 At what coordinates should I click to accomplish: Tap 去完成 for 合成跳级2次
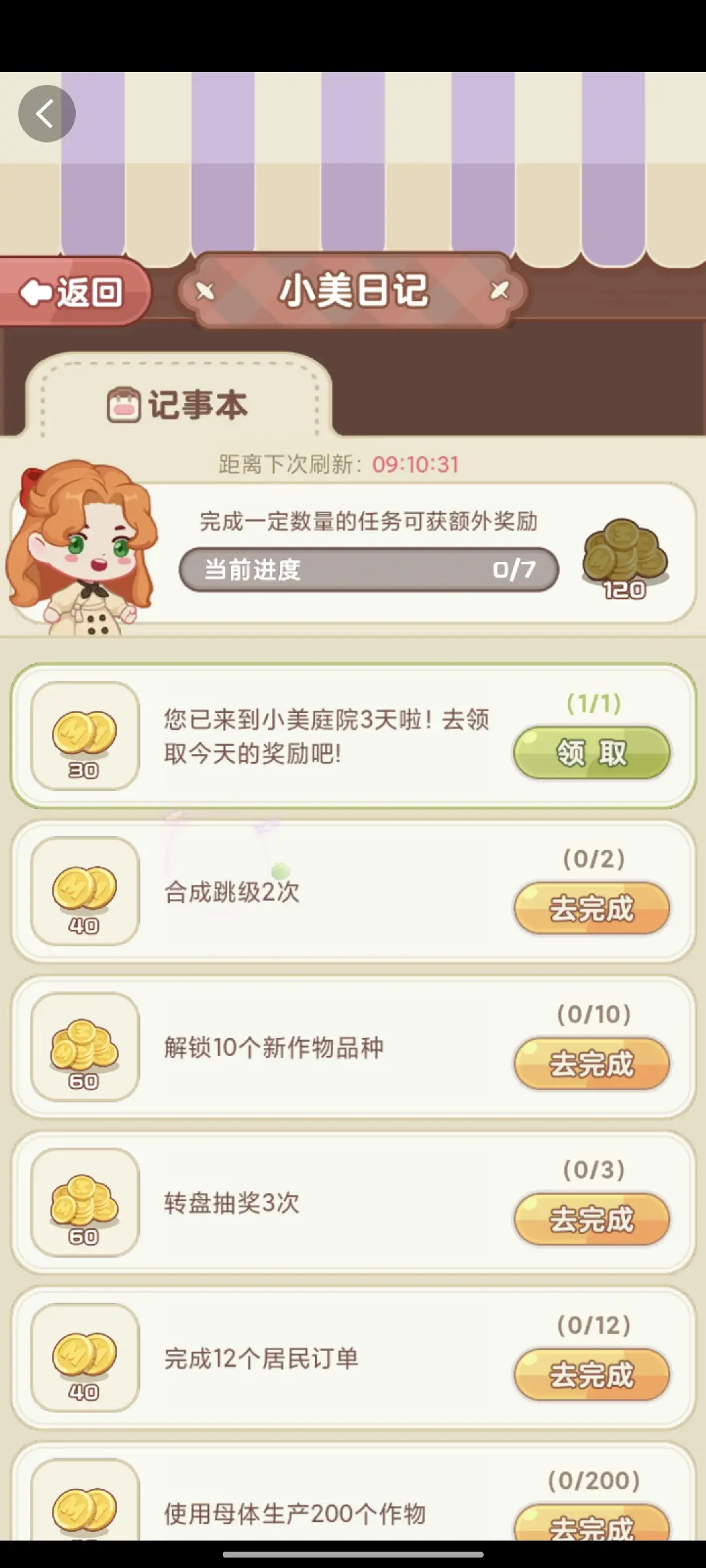(592, 908)
